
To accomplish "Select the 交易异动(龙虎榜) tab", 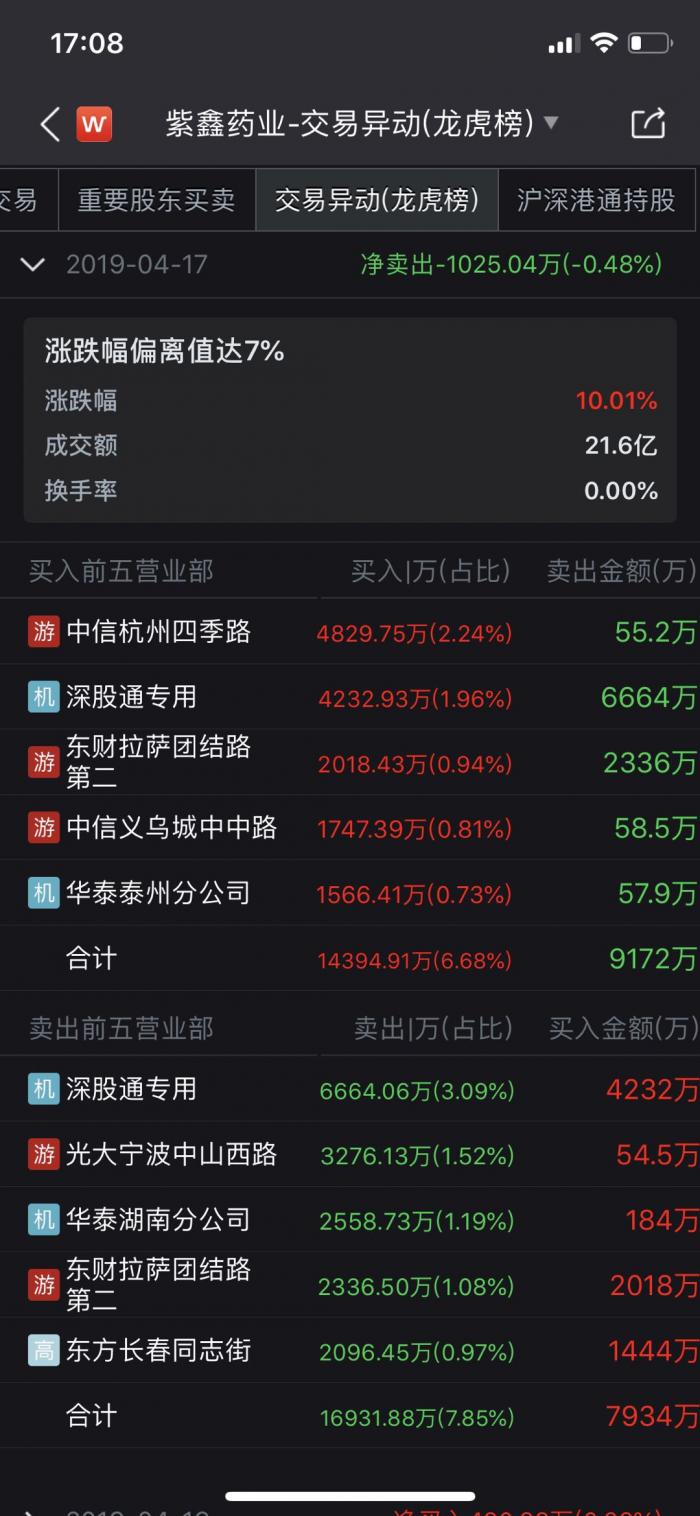I will 377,200.
